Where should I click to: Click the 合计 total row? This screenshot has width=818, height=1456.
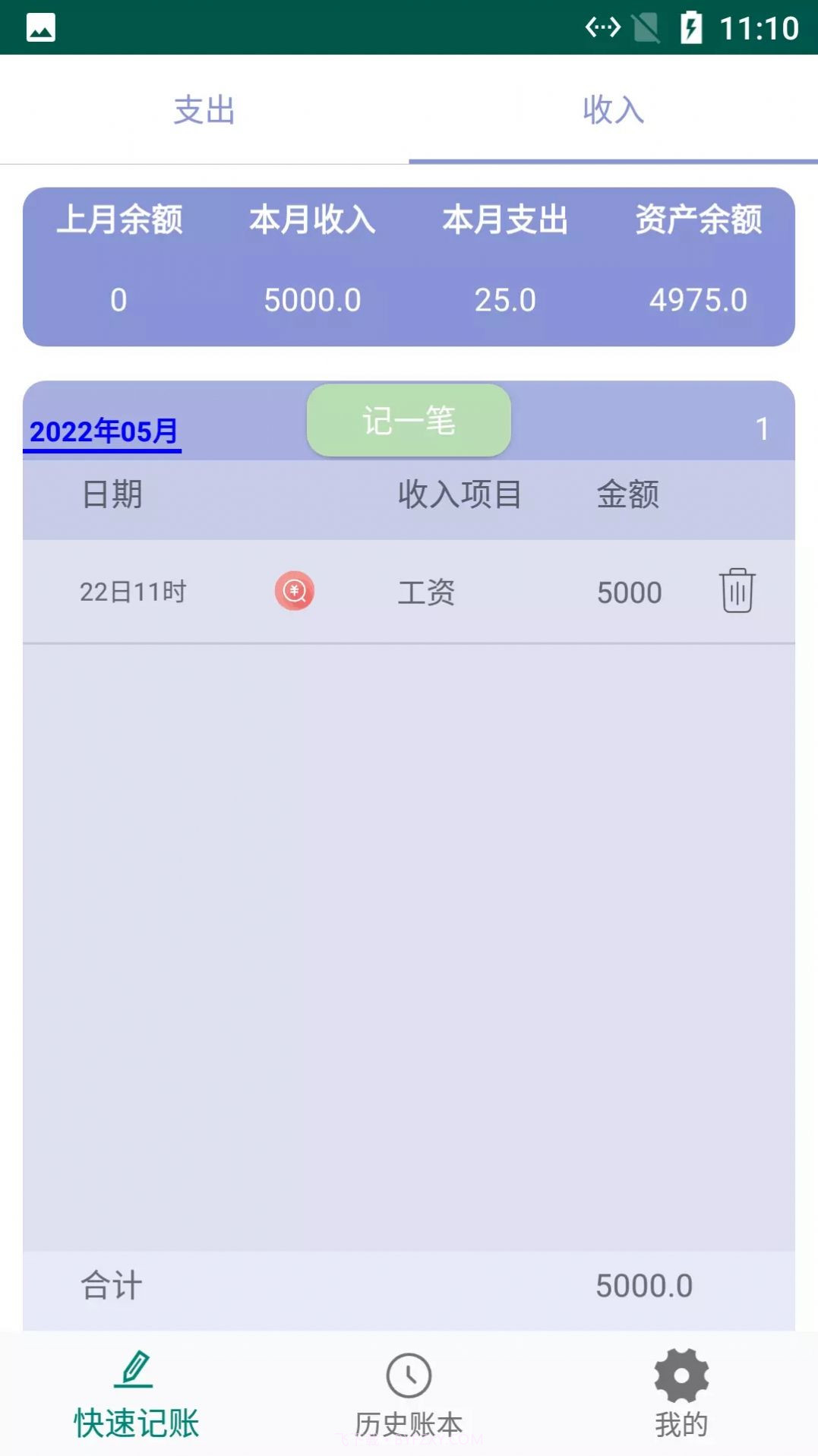click(112, 1284)
